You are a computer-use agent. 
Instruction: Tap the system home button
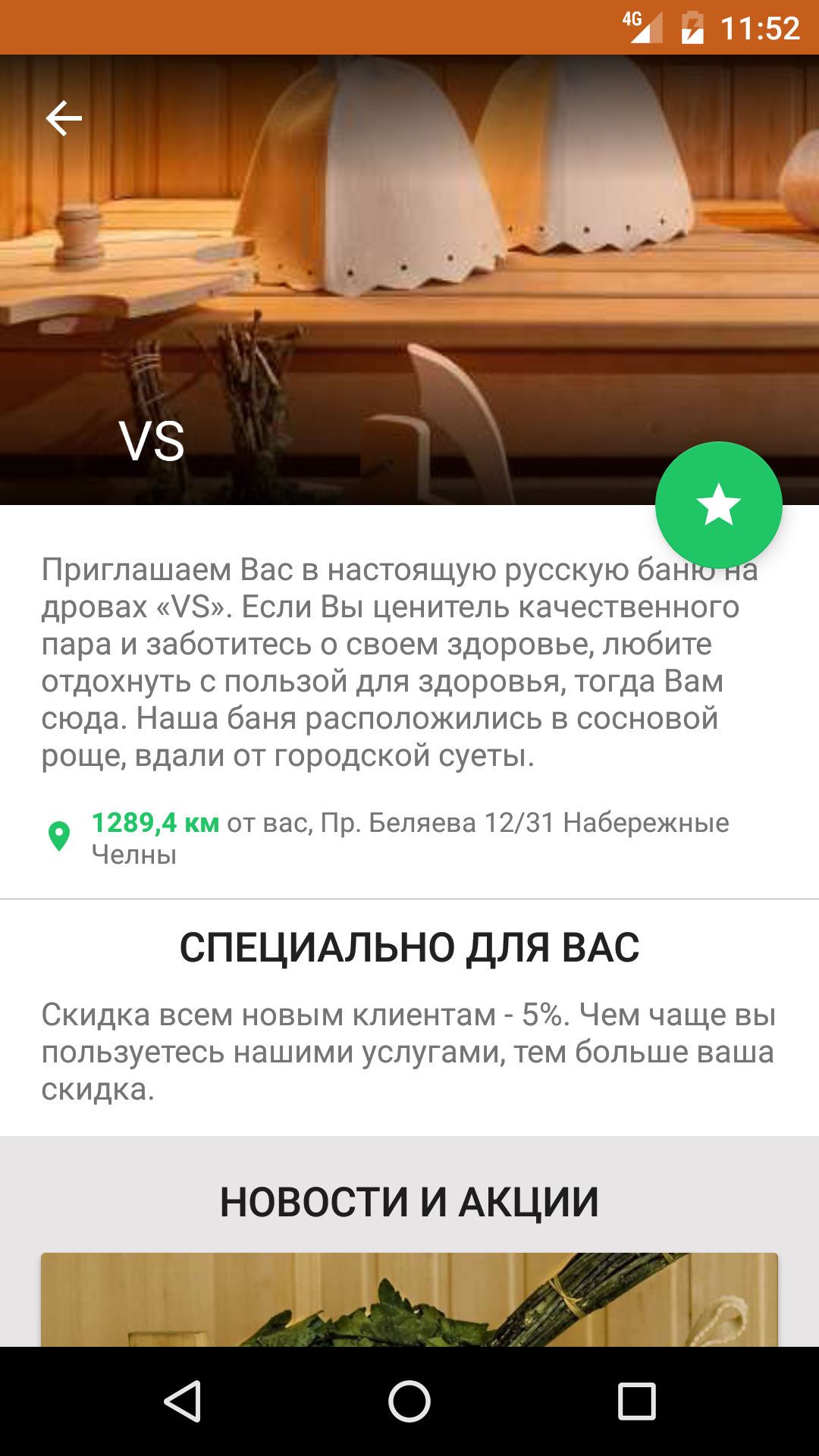coord(409,1401)
